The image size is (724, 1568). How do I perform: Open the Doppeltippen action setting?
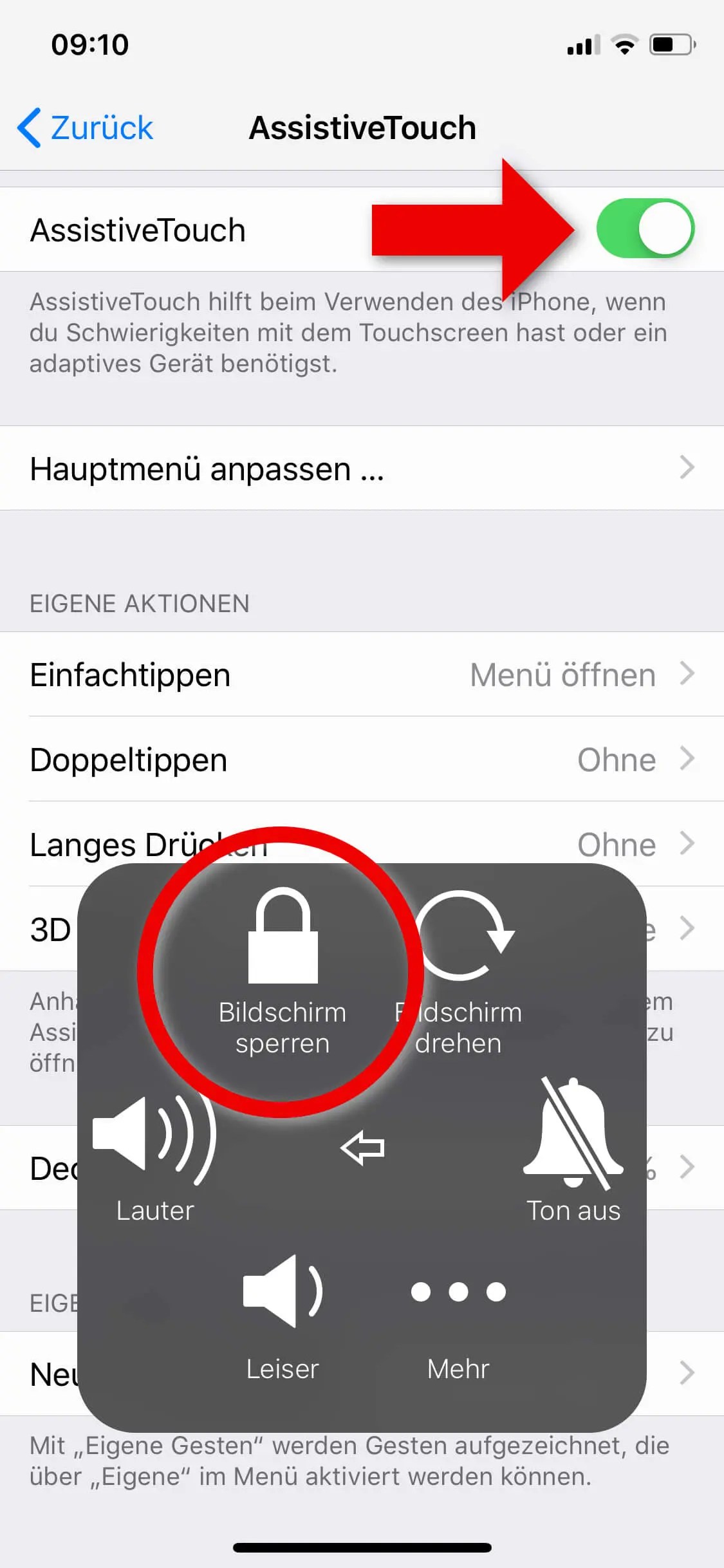(362, 760)
